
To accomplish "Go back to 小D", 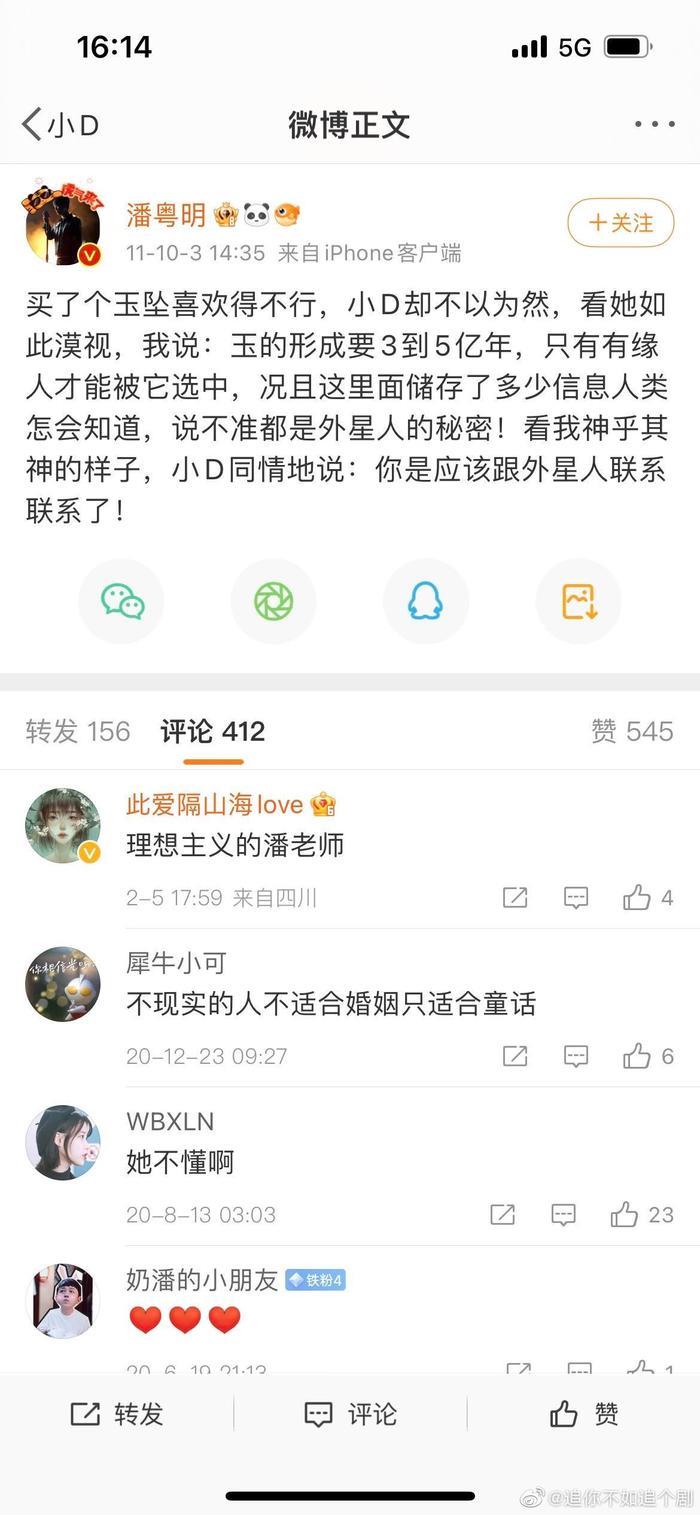I will pos(60,125).
